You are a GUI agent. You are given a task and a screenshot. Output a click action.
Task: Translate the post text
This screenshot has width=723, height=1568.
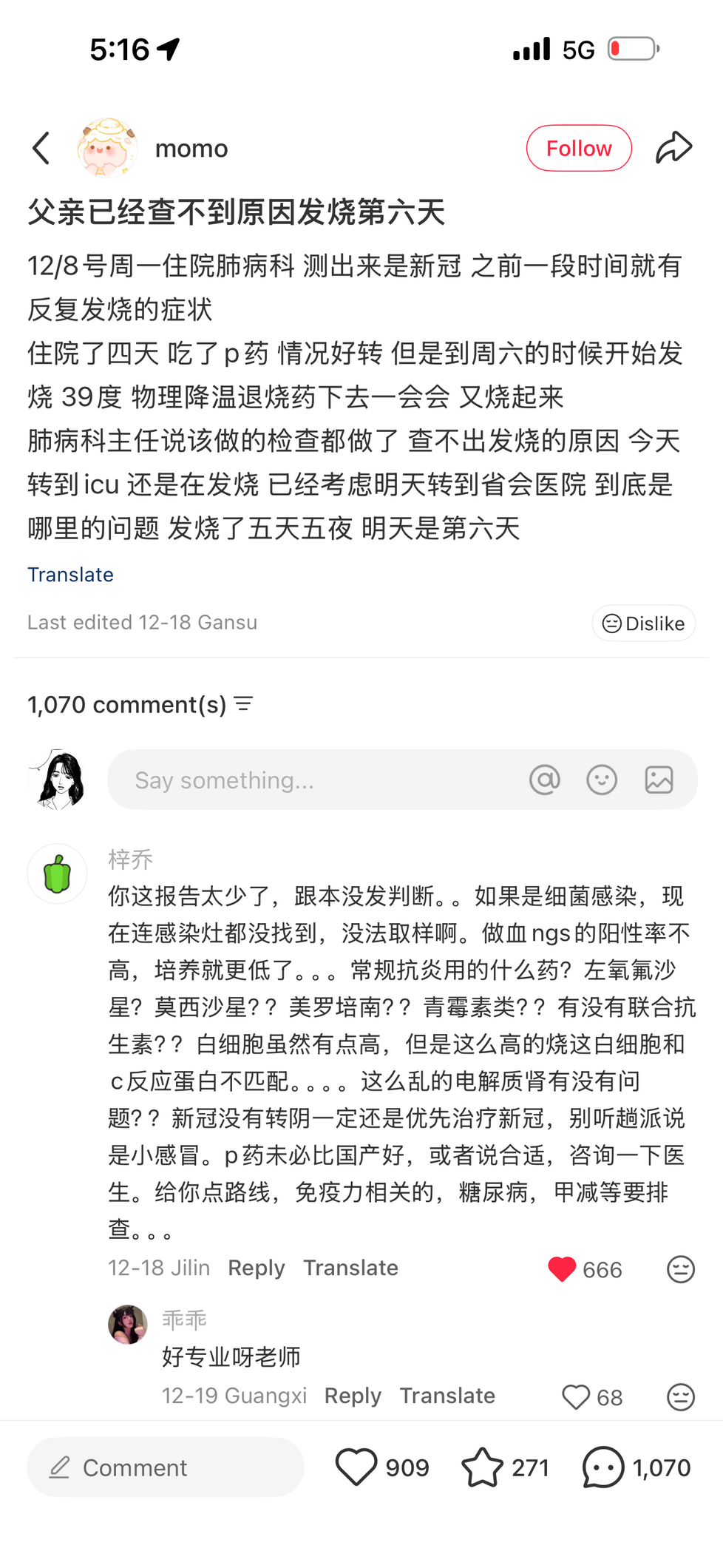[70, 575]
